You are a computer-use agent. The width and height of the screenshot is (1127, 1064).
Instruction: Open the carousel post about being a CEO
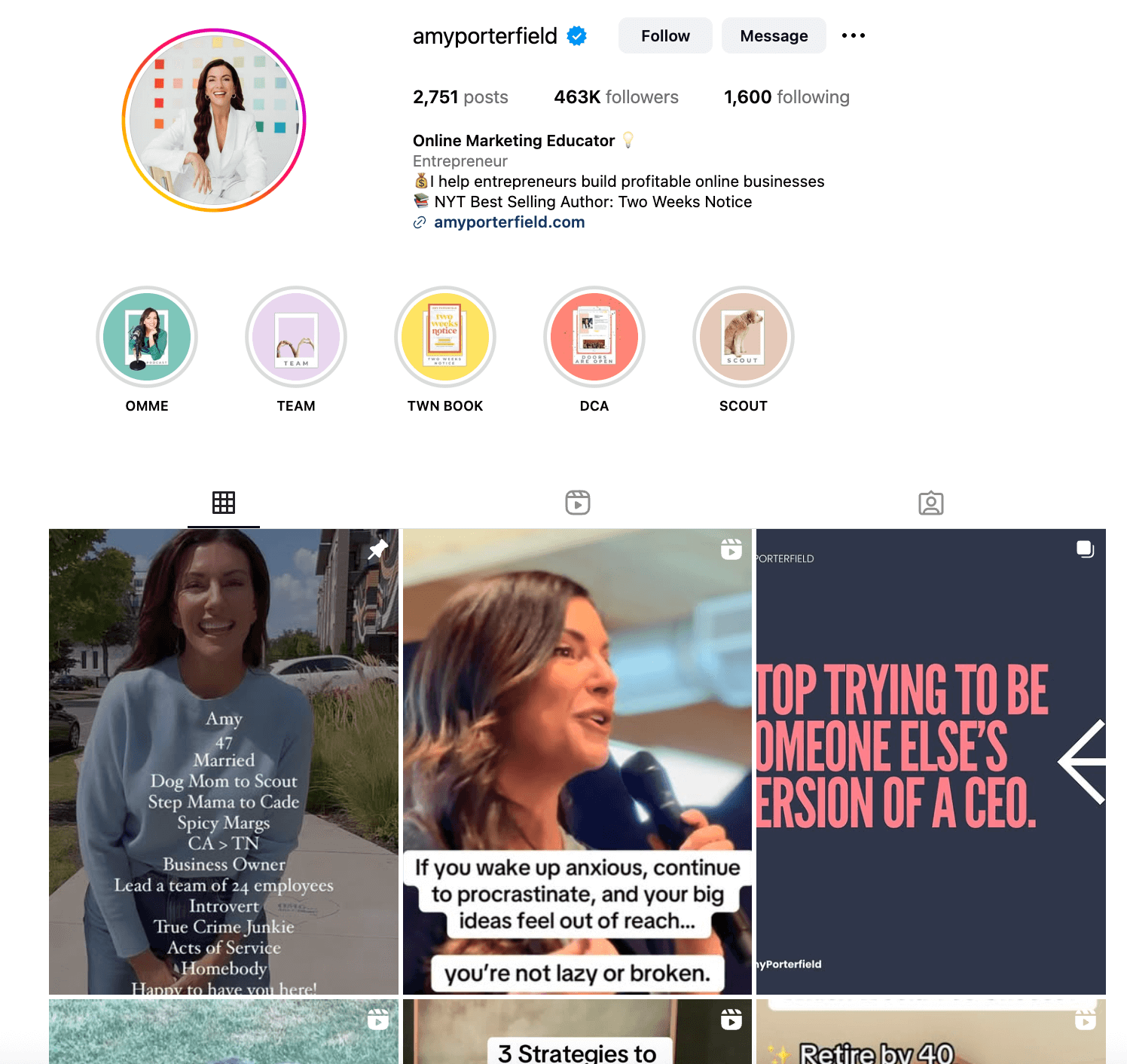(930, 761)
